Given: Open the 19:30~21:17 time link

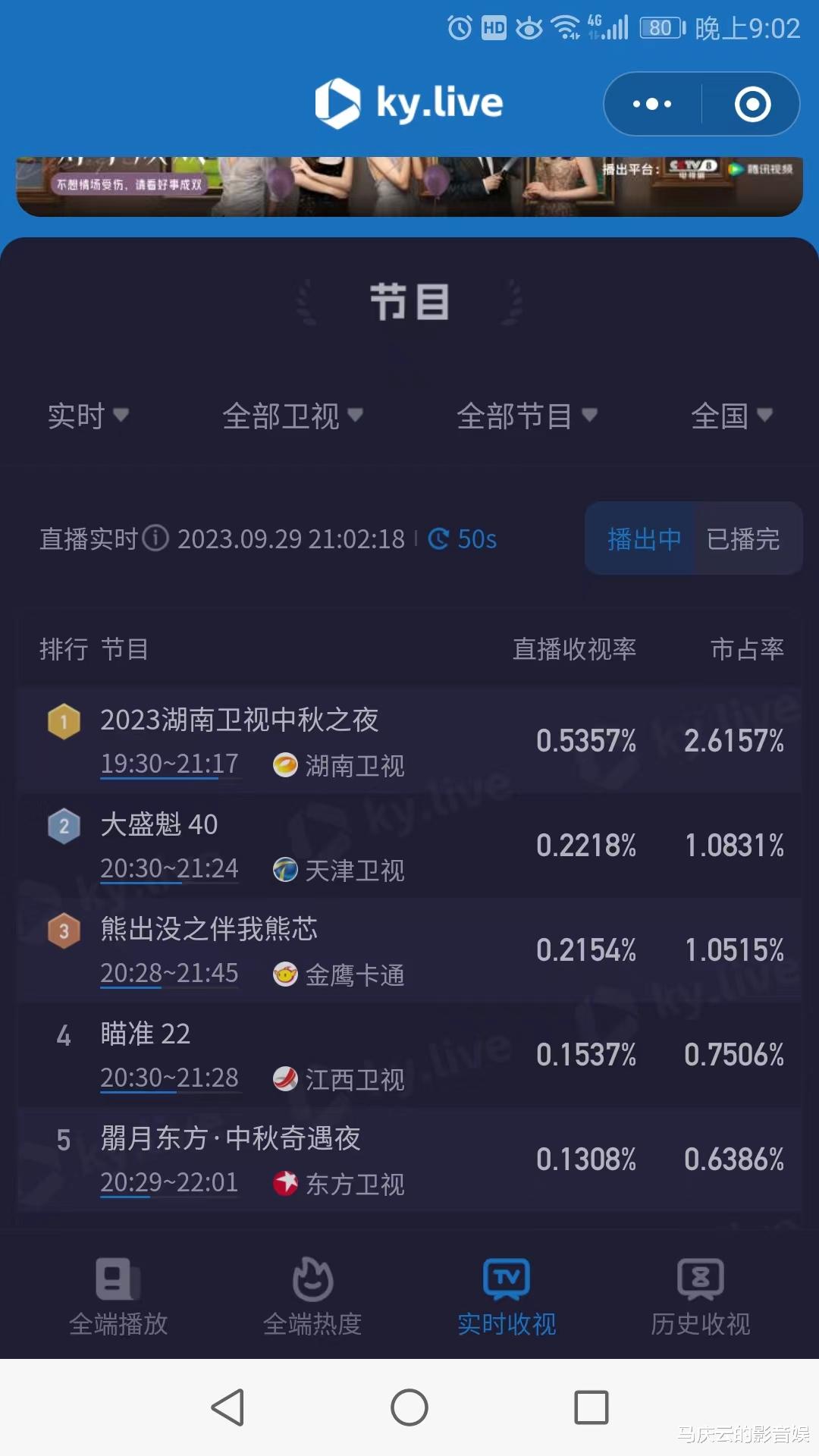Looking at the screenshot, I should point(168,764).
